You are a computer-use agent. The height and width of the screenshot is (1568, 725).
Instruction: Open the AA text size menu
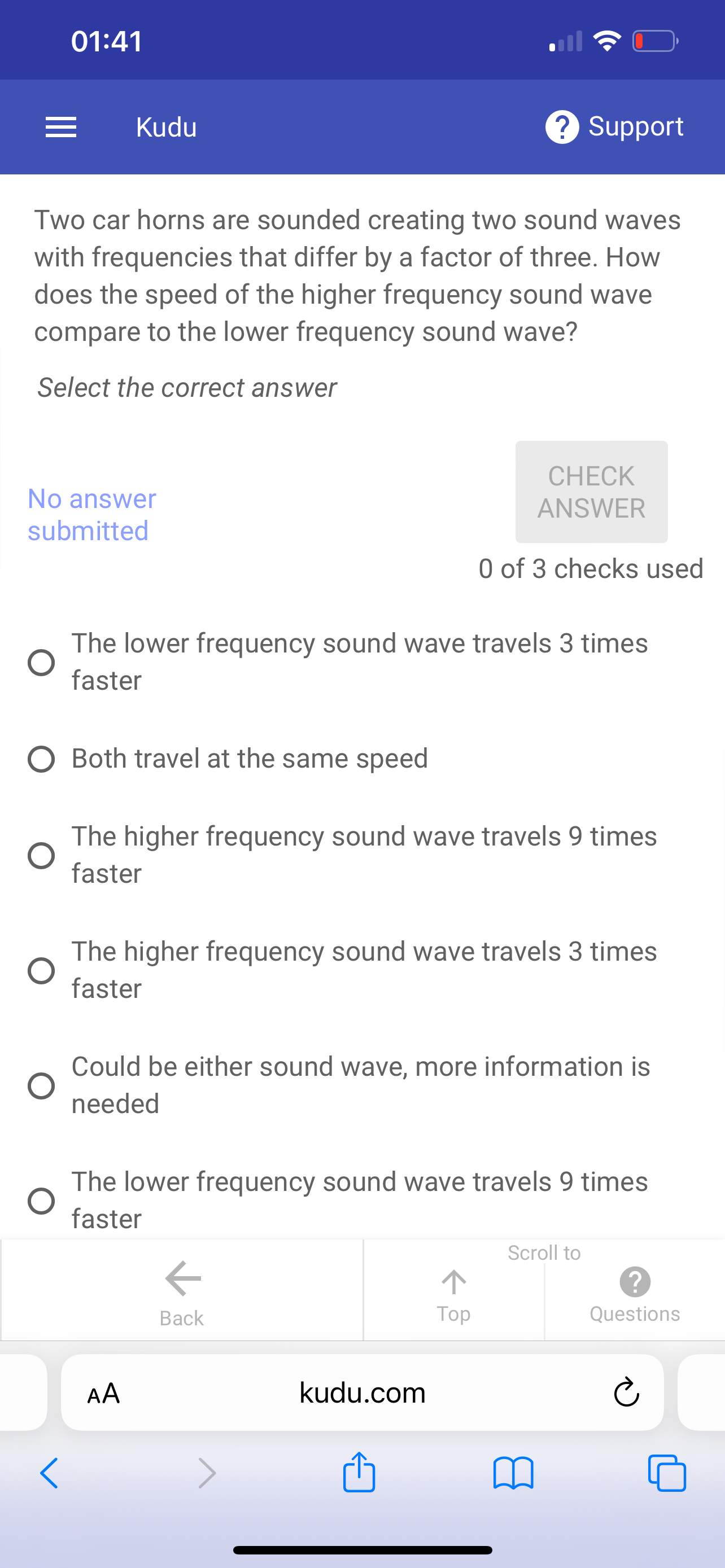(x=102, y=1393)
